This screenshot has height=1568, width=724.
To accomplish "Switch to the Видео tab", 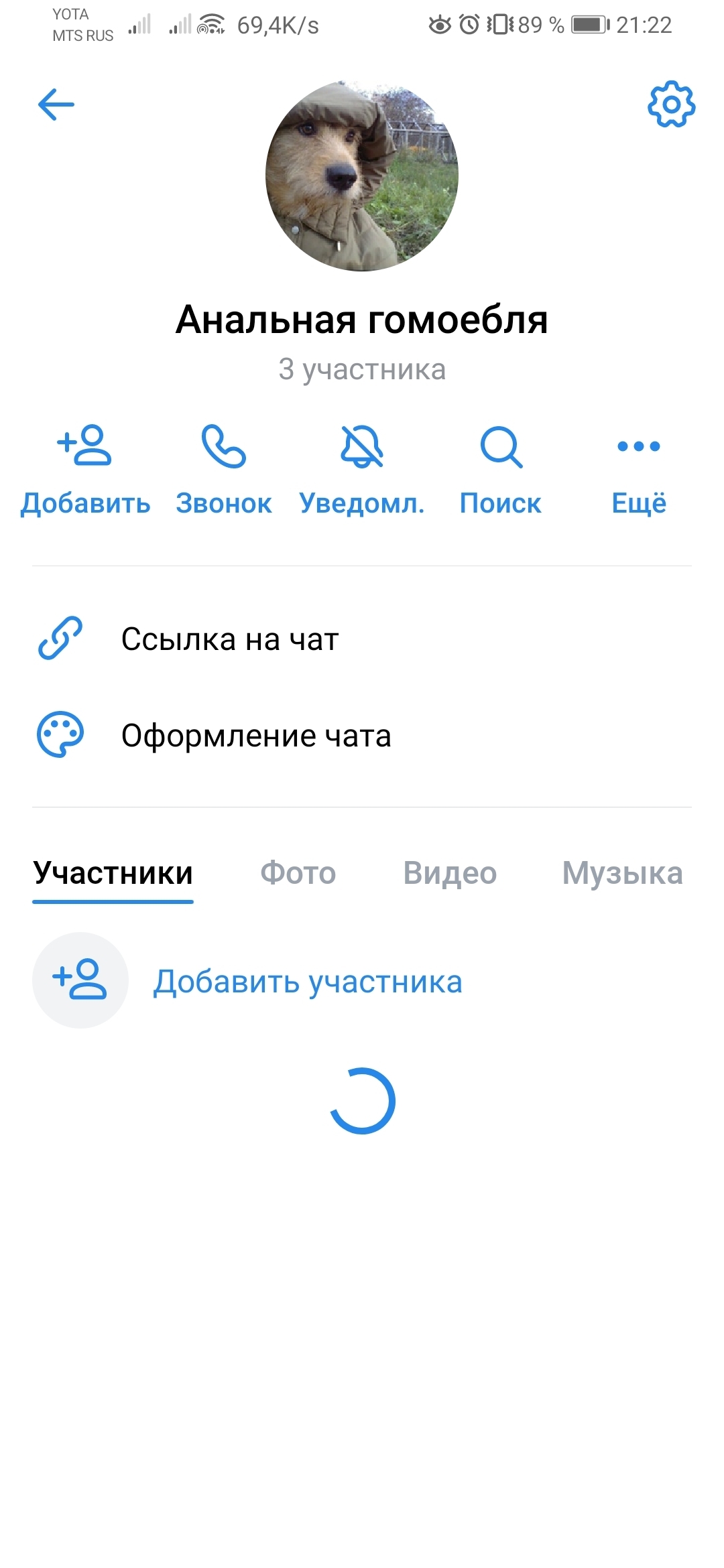I will pyautogui.click(x=450, y=873).
